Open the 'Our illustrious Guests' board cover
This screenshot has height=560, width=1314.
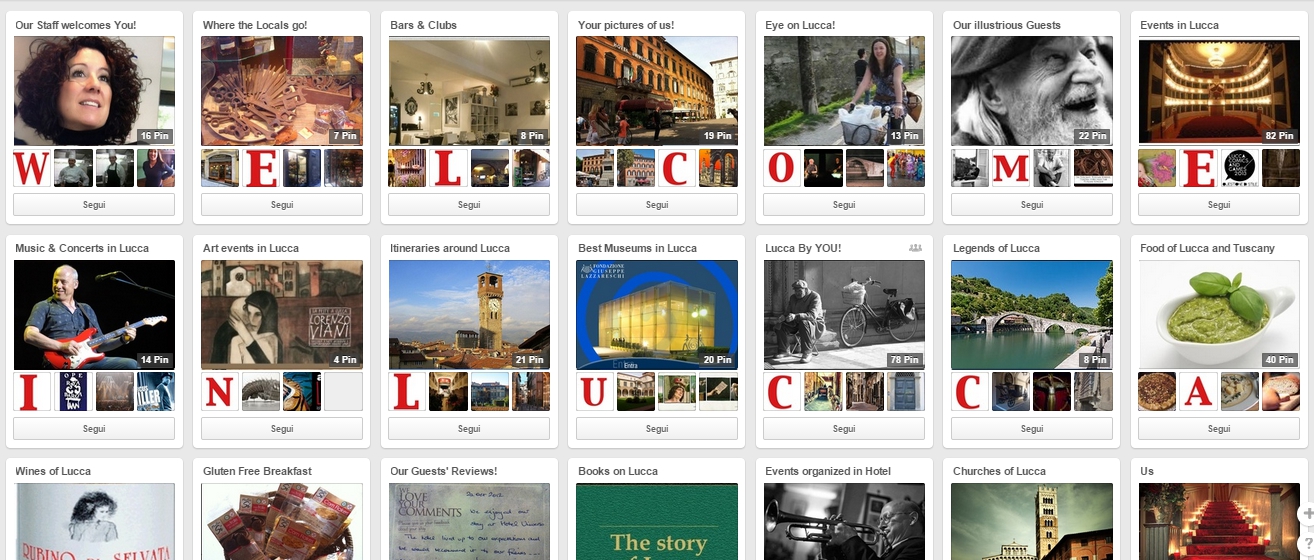tap(1032, 91)
